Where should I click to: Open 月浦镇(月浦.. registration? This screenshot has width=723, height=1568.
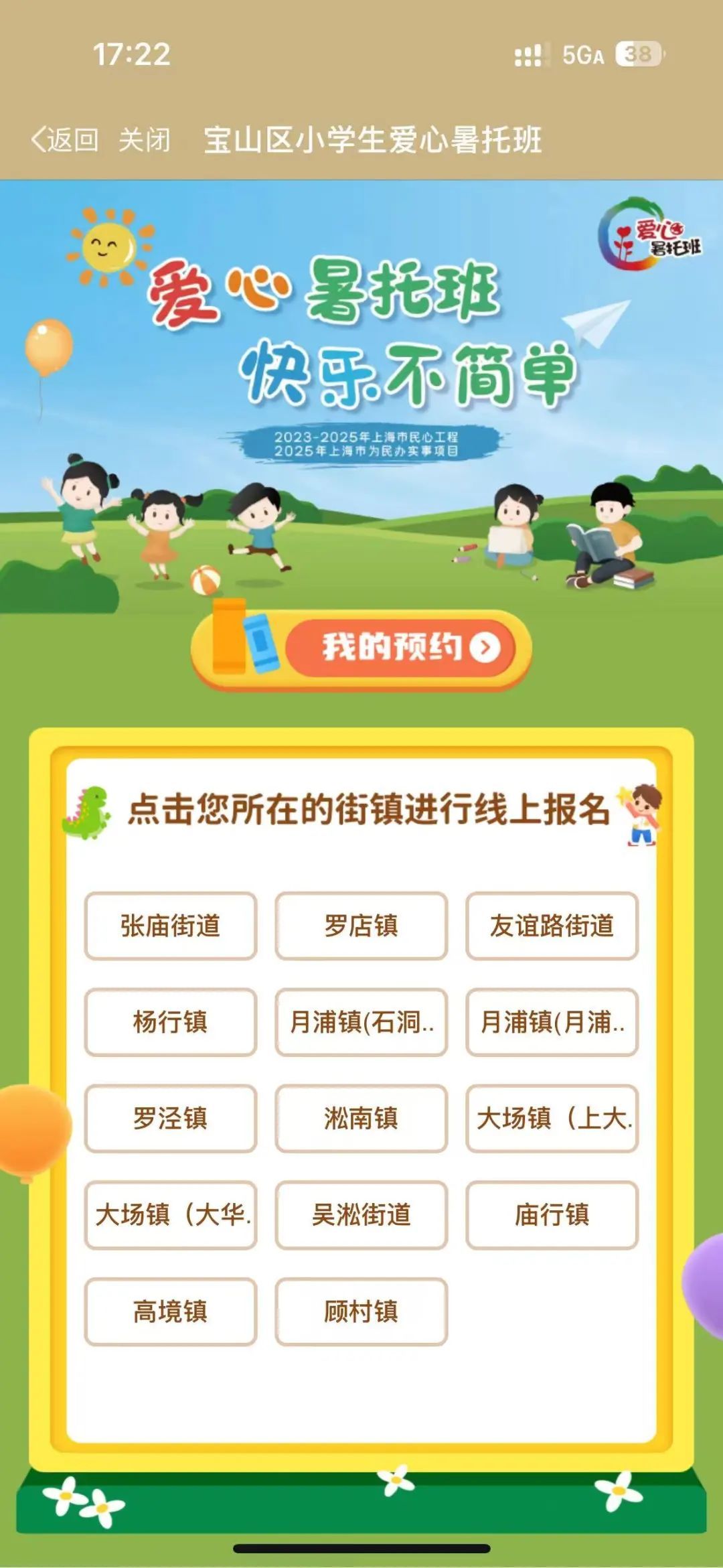[552, 1022]
